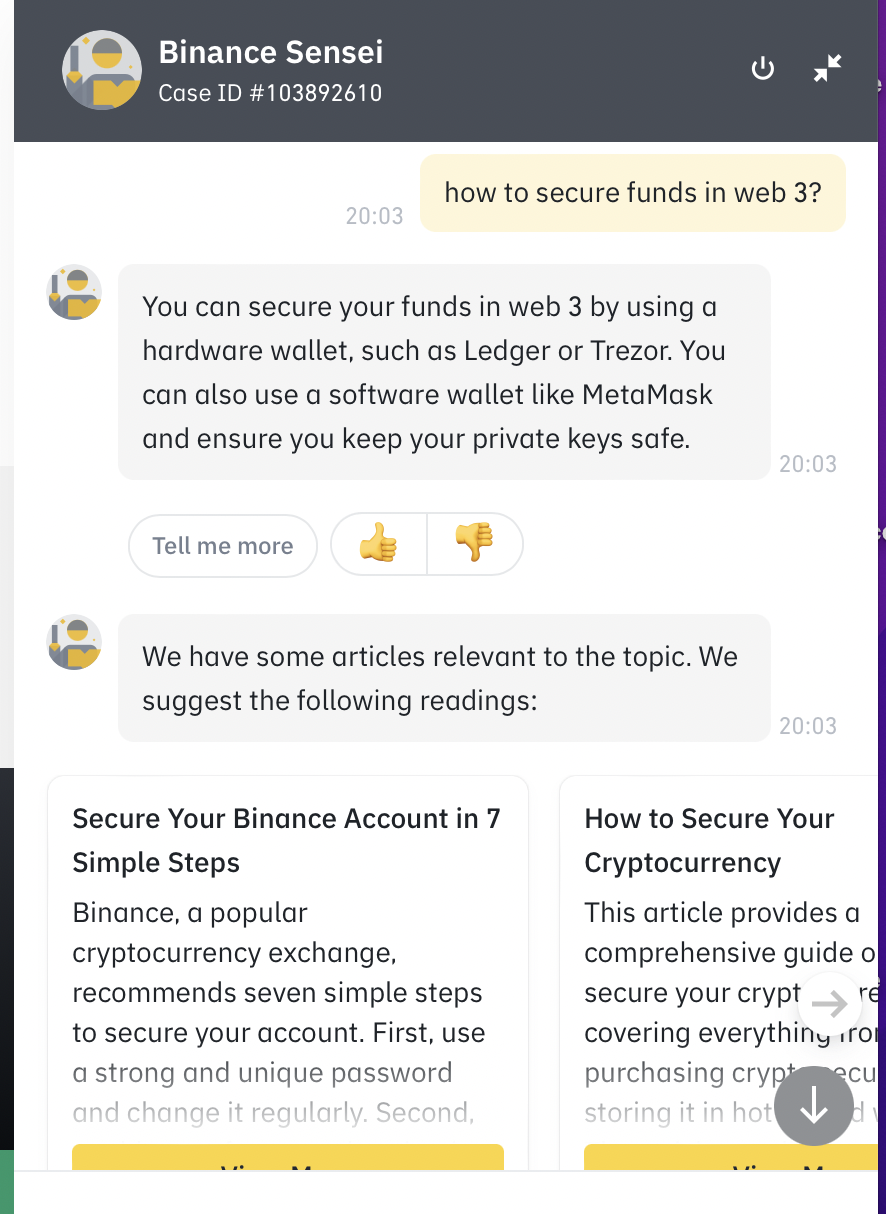Screen dimensions: 886x1214
Task: Minimize the Binance Sensei chat window
Action: 828,69
